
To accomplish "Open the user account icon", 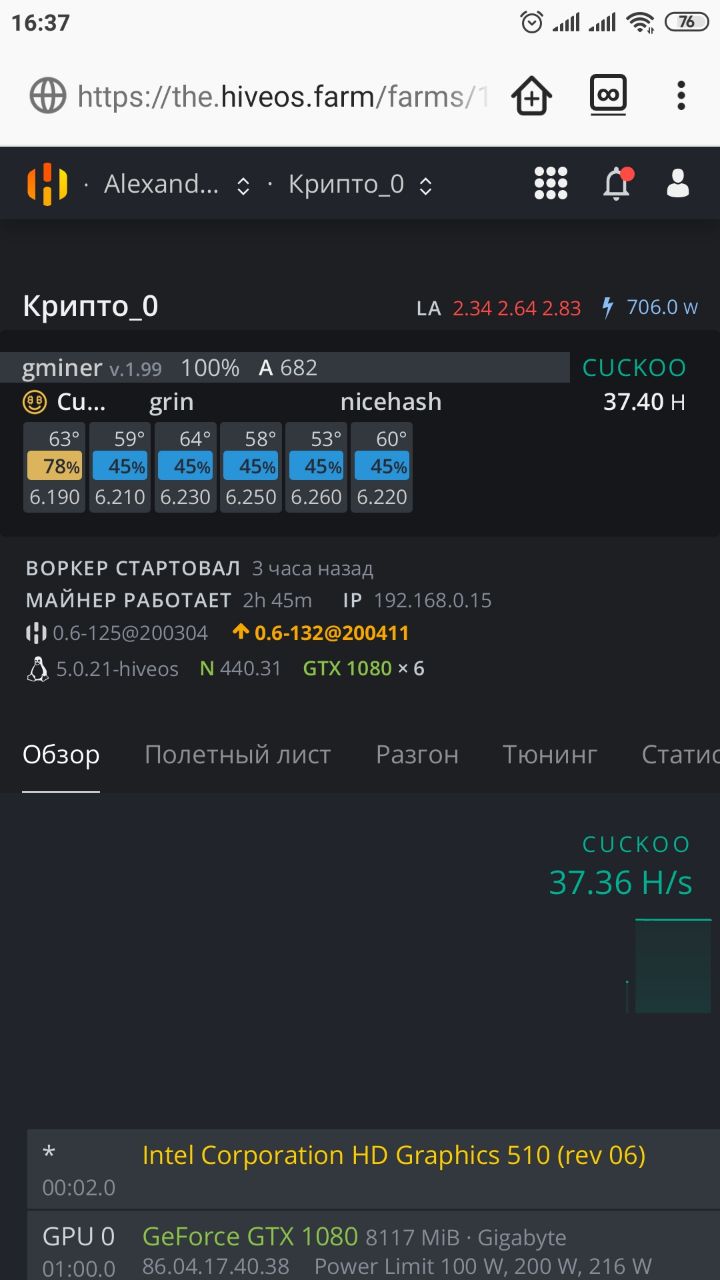I will (x=678, y=183).
